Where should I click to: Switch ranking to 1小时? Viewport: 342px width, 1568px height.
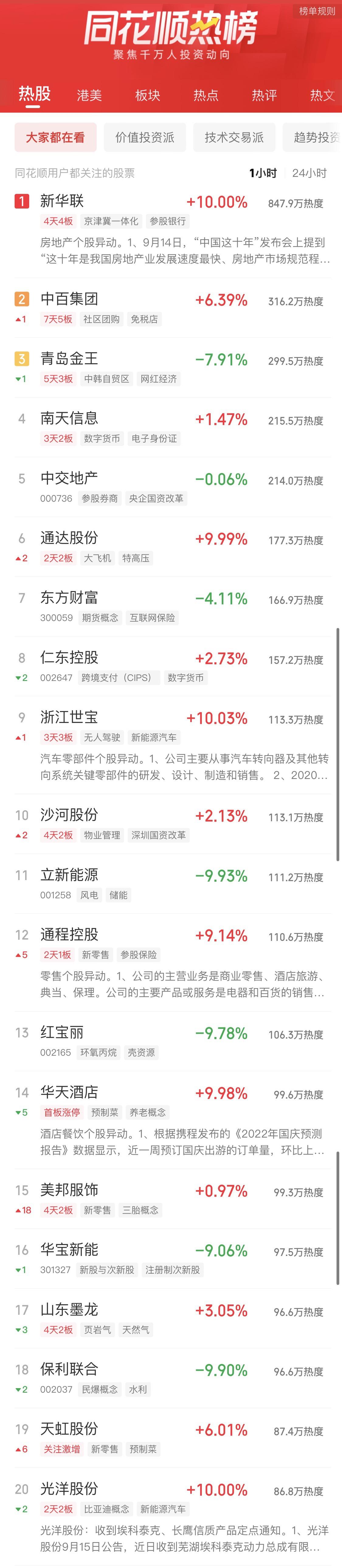pos(262,173)
